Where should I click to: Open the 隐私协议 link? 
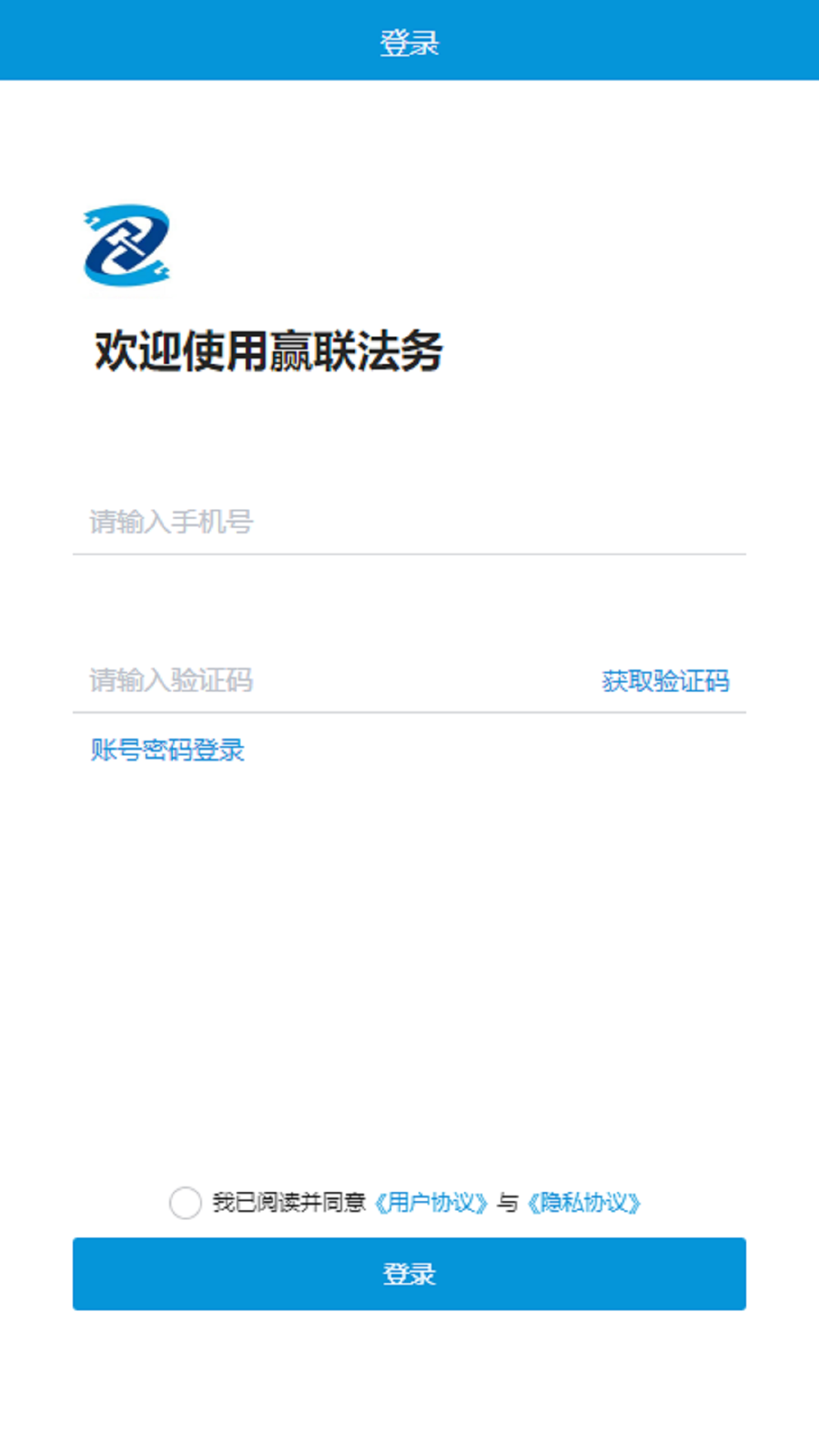tap(584, 1203)
